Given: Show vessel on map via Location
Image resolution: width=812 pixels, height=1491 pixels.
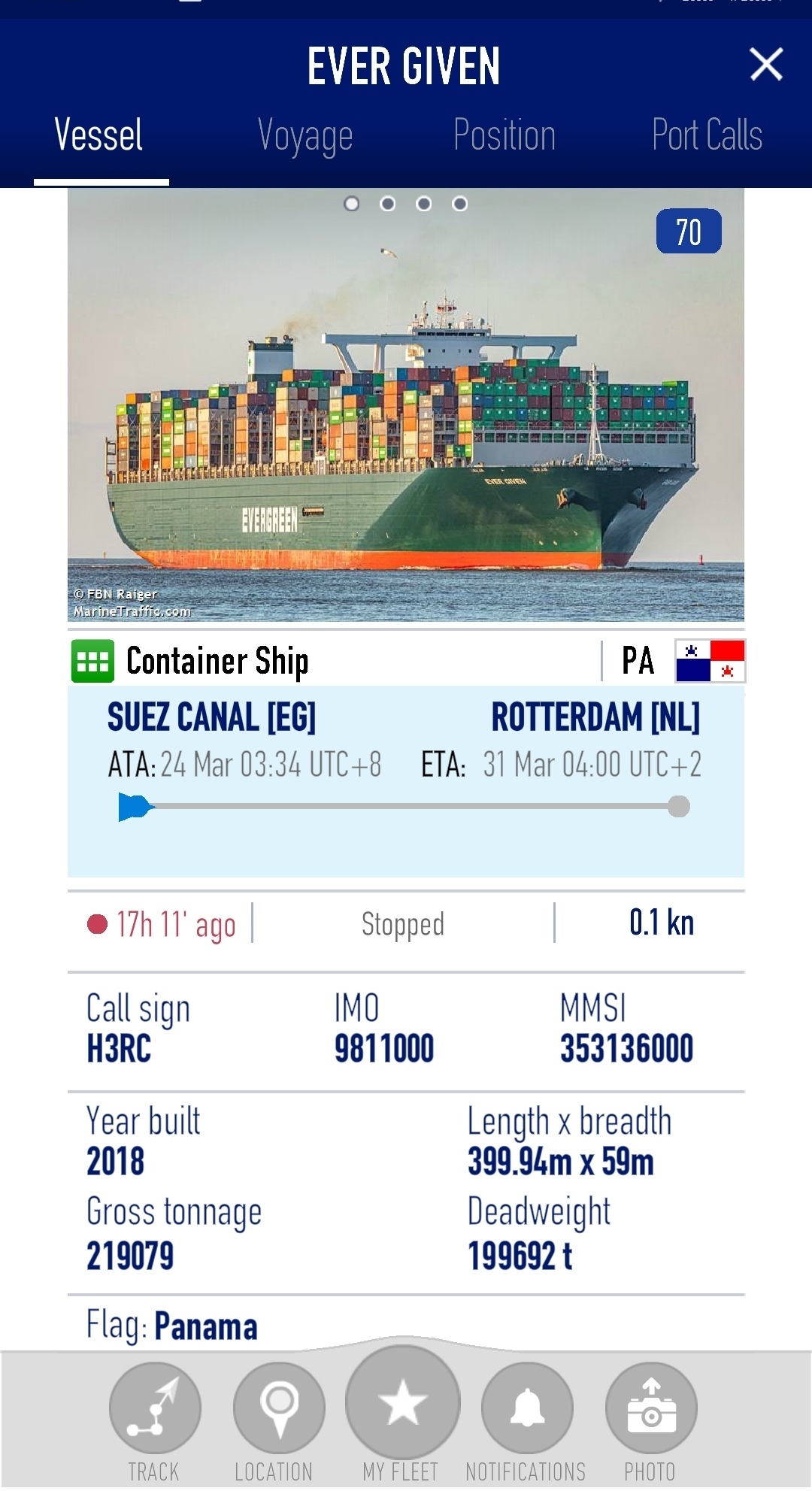Looking at the screenshot, I should tap(279, 1408).
